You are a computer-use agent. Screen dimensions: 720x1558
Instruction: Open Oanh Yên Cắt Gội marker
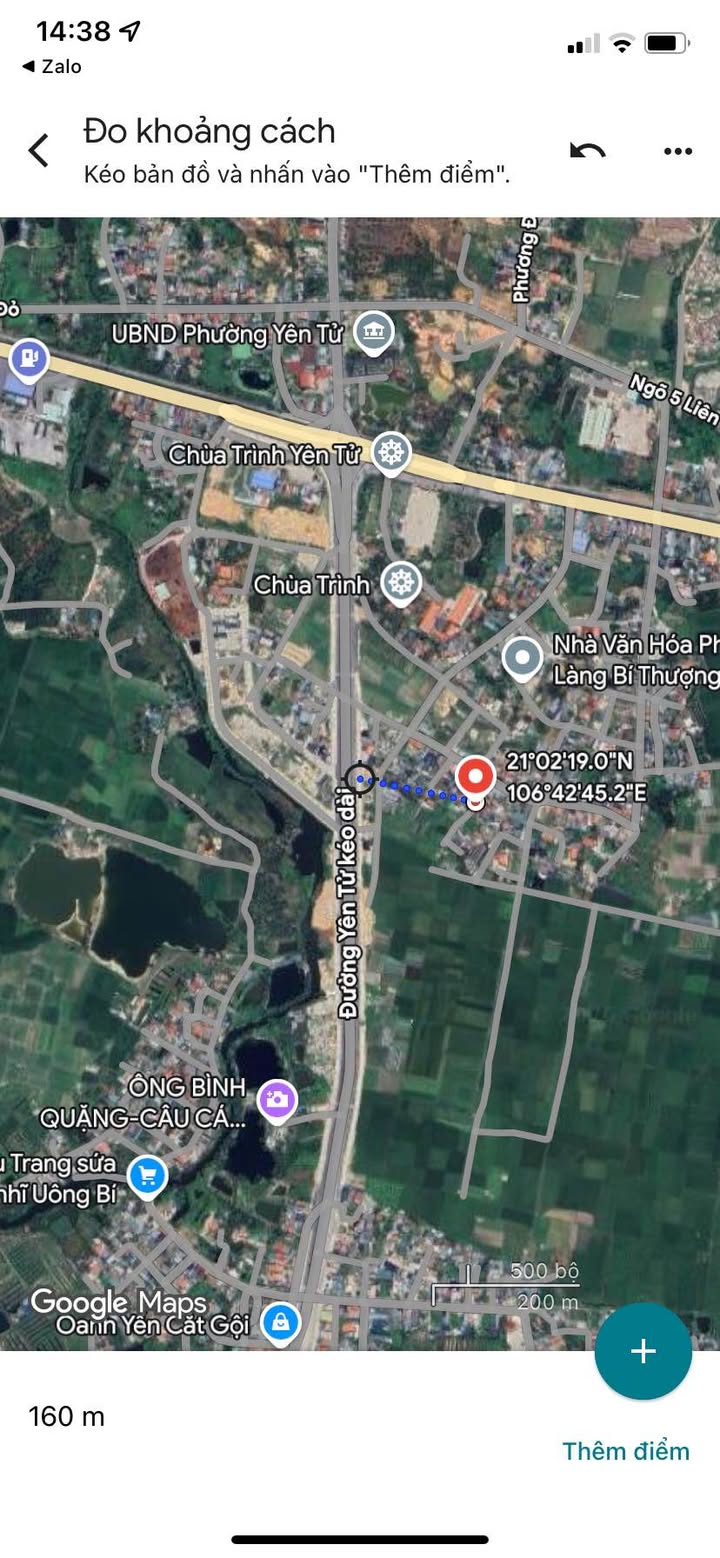coord(281,1323)
